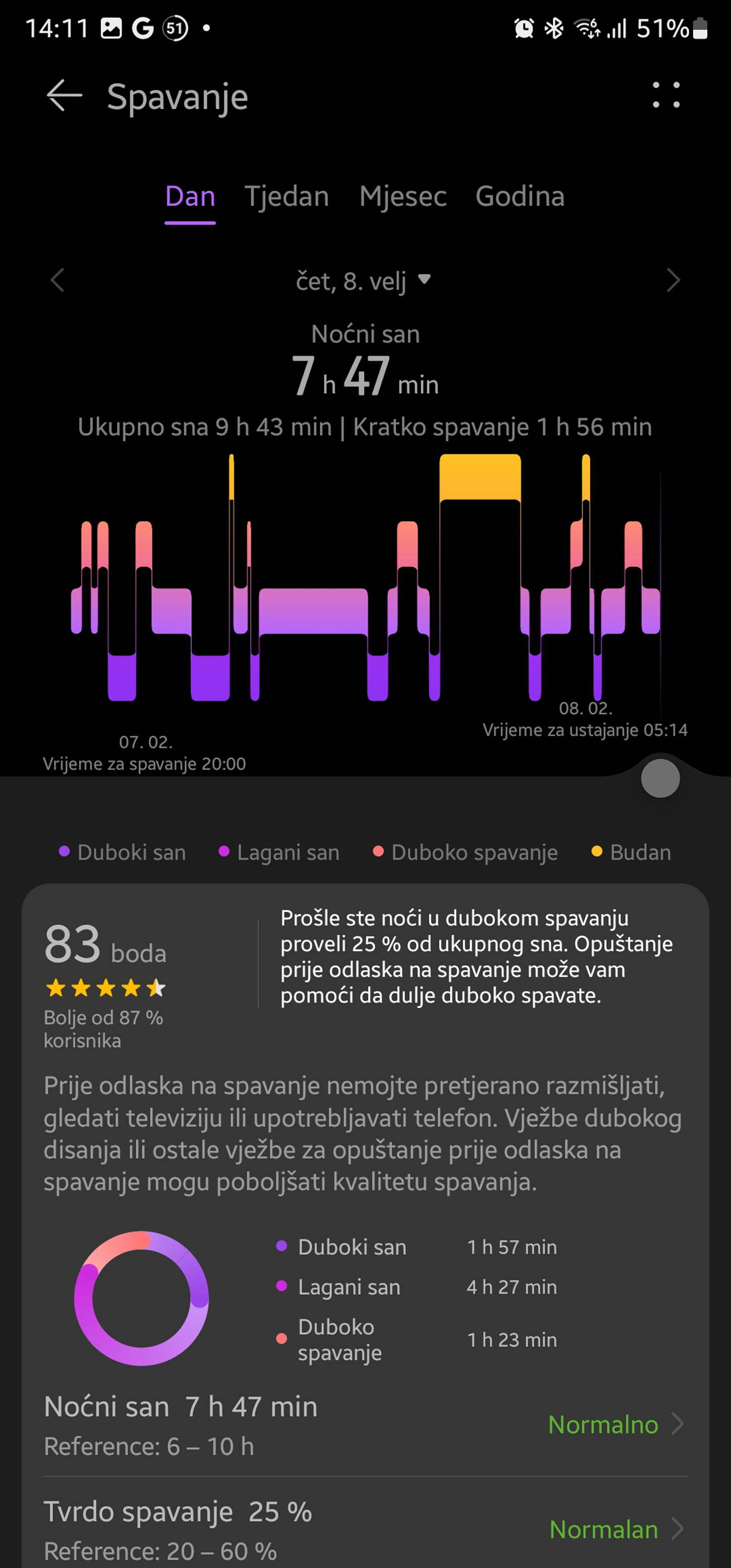
Task: Go back from the Spavanje screen
Action: [x=64, y=95]
